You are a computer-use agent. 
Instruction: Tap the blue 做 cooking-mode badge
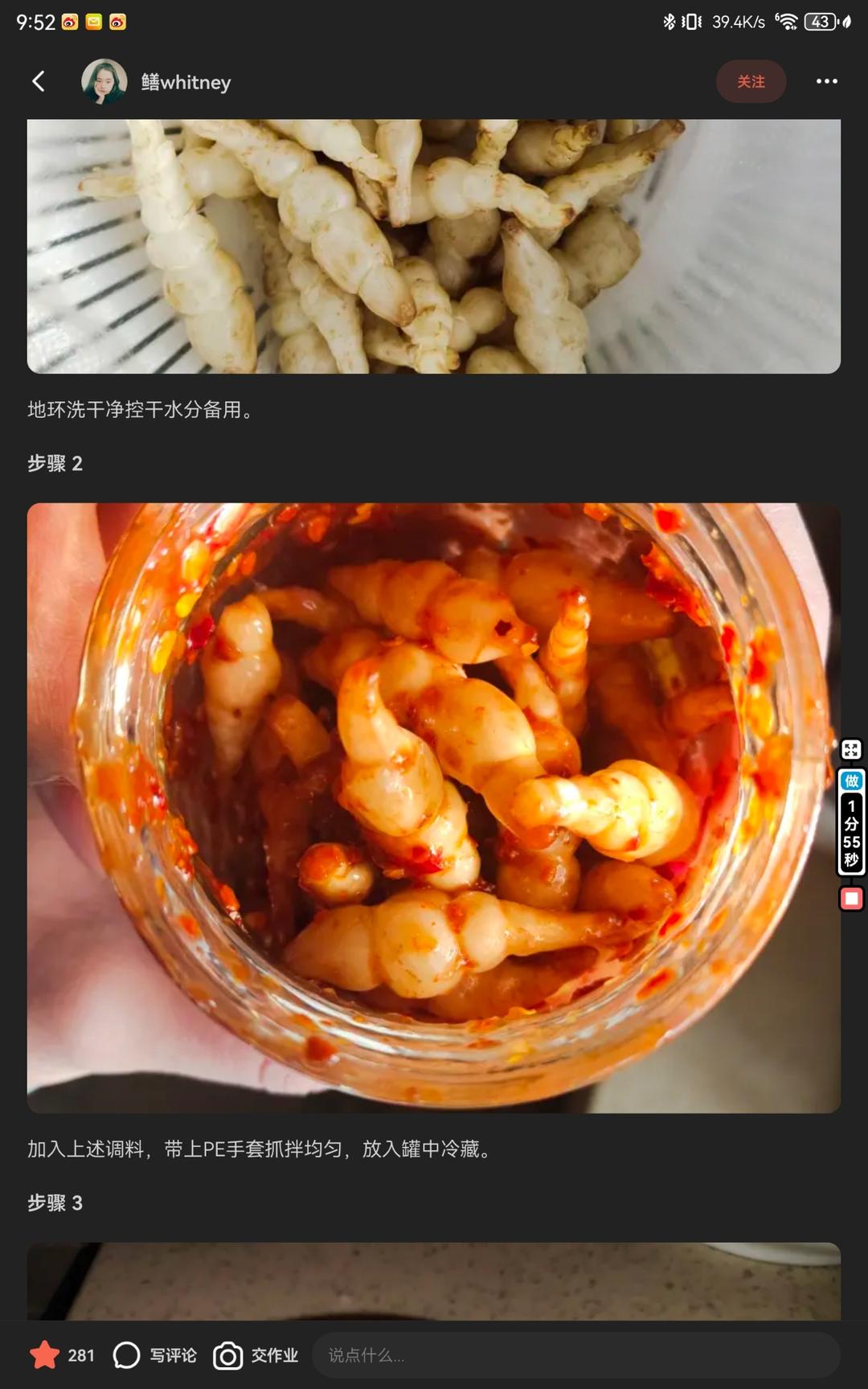coord(850,781)
